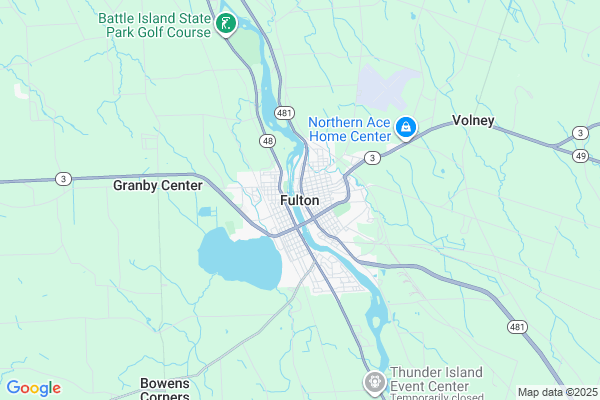Select the Northern Ace Home Center marker
600x400 pixels.
[x=406, y=127]
